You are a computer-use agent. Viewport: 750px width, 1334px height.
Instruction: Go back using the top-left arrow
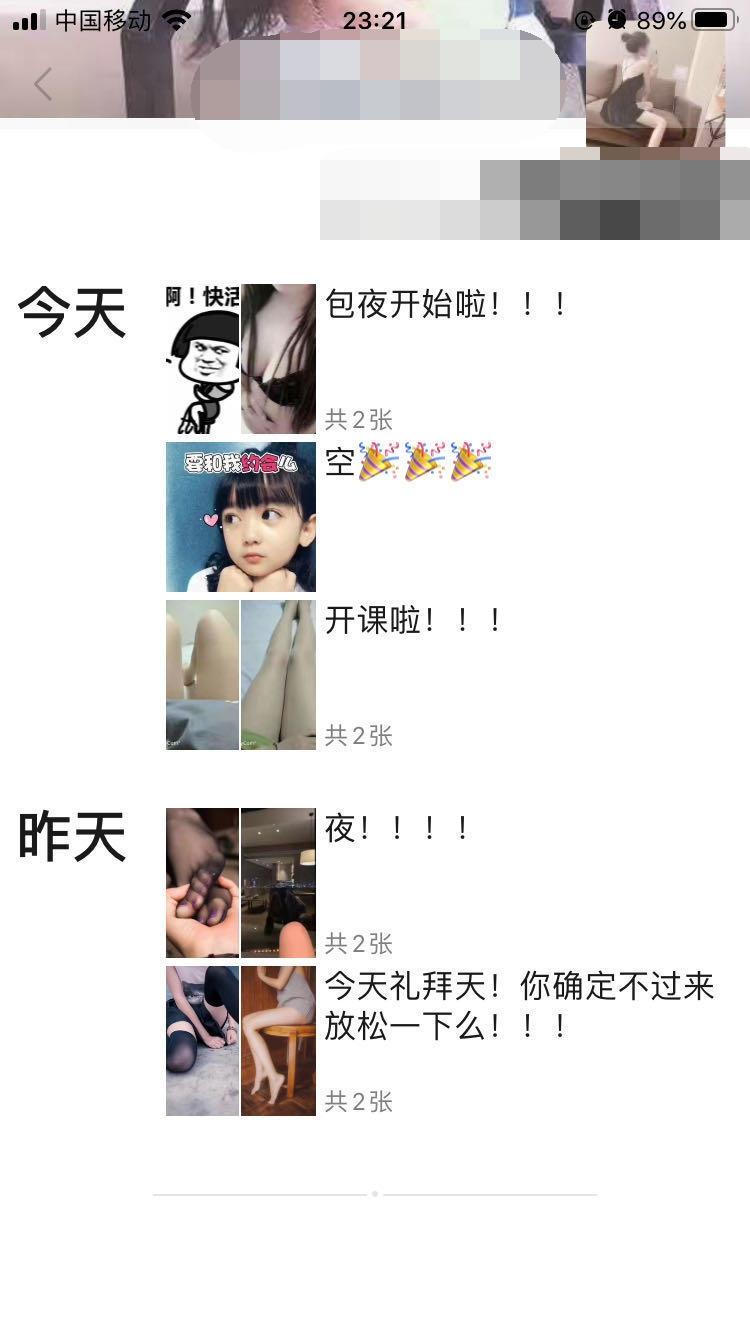(x=42, y=85)
